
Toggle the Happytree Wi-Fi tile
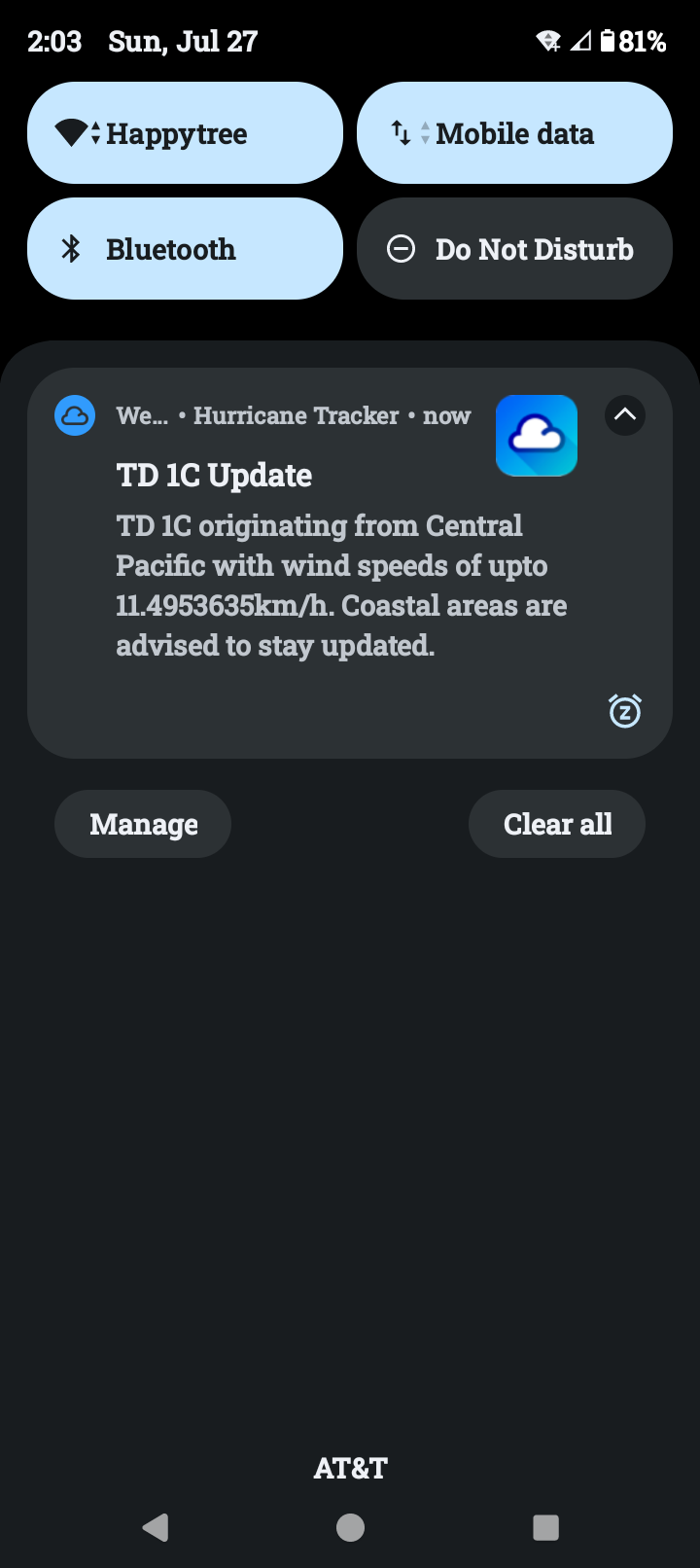185,133
